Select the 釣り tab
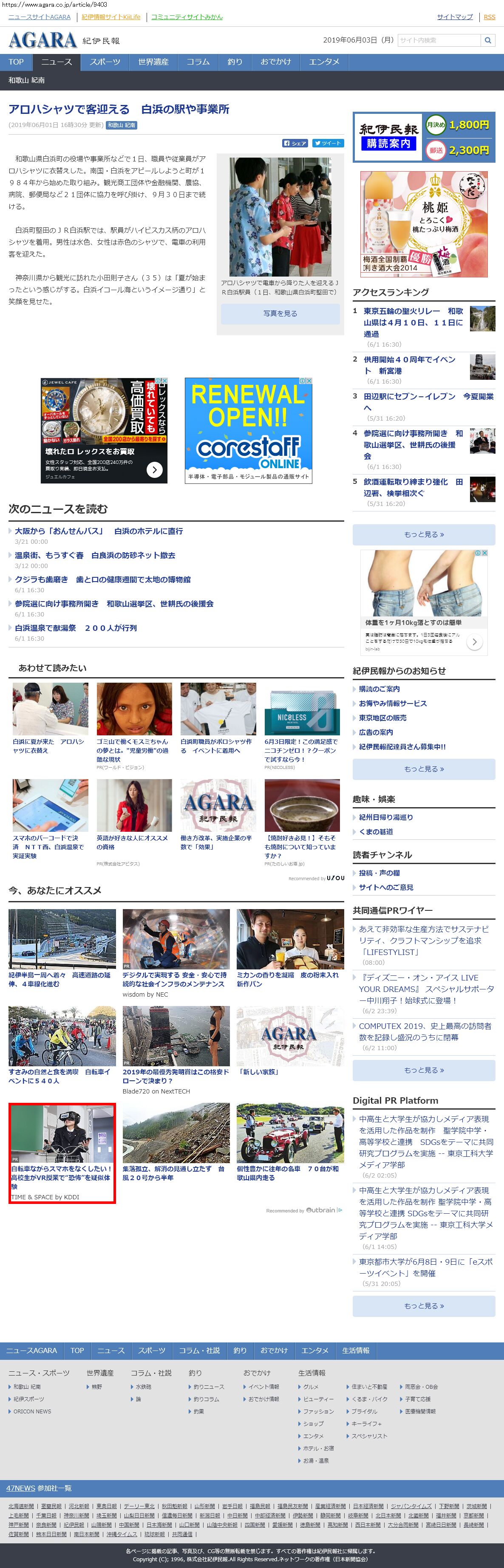Screen dimensions: 504x1568 coord(235,62)
